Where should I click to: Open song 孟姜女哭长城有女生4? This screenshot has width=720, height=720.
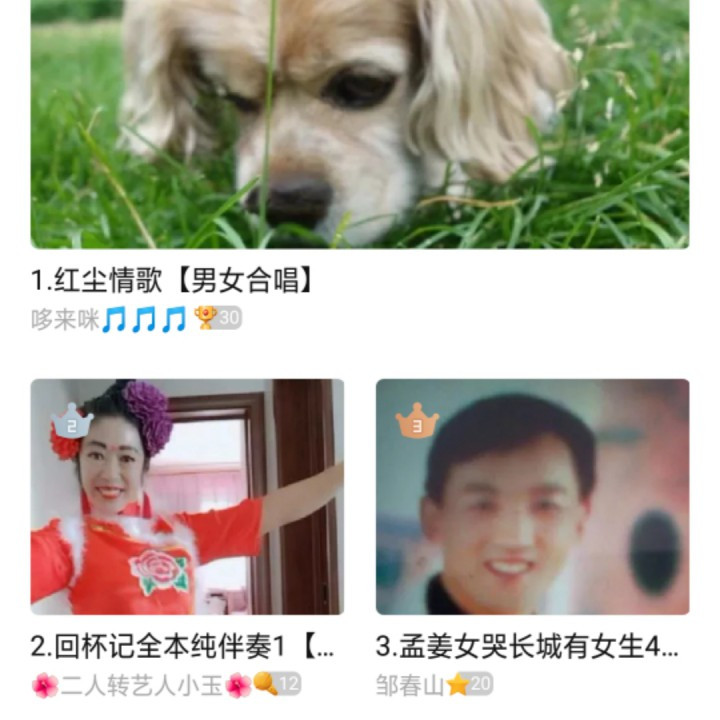[527, 647]
